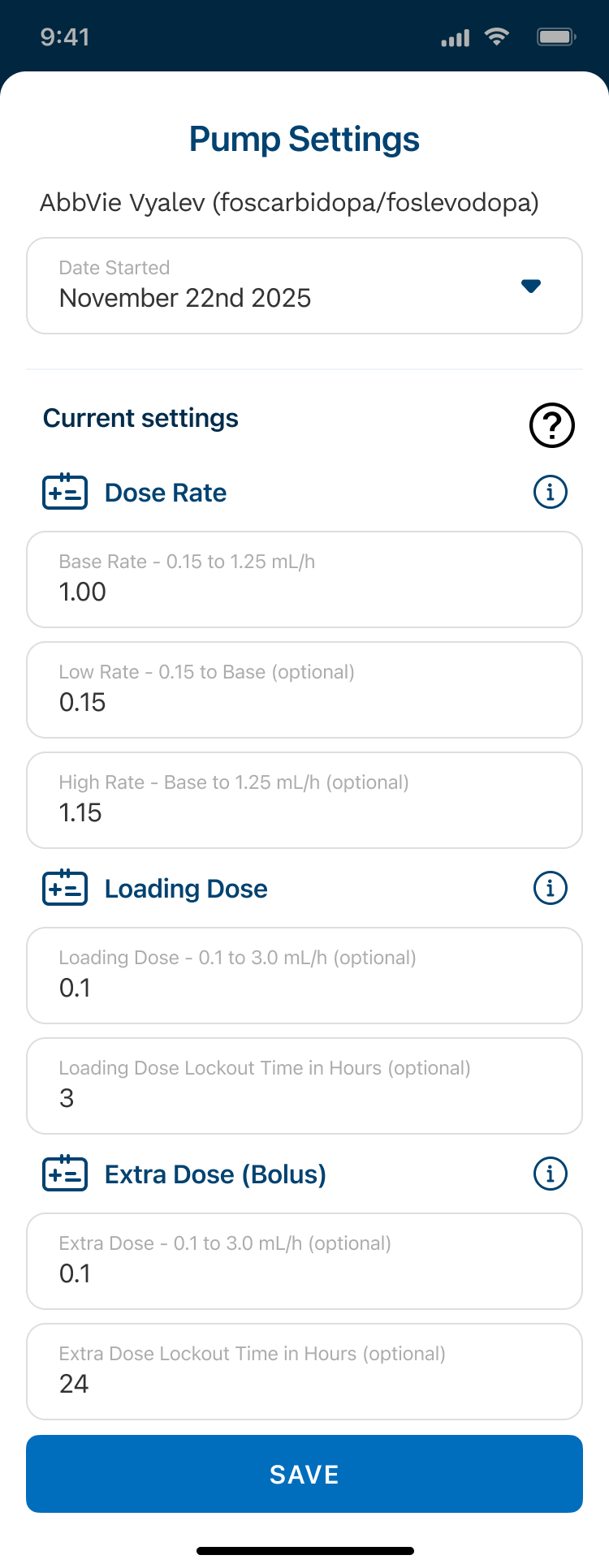The width and height of the screenshot is (609, 1568).
Task: Click the Current settings heading
Action: (140, 417)
